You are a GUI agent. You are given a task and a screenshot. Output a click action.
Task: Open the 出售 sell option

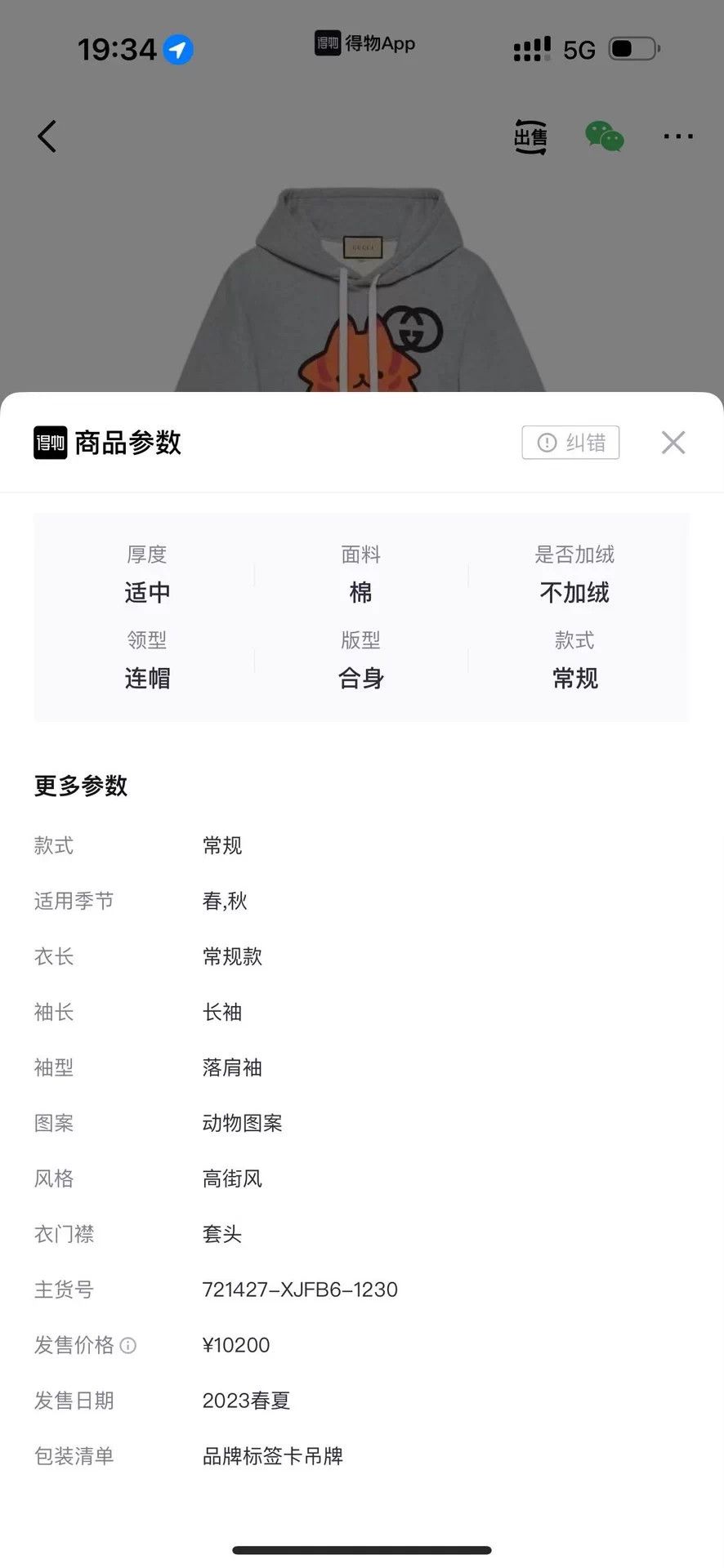coord(530,136)
